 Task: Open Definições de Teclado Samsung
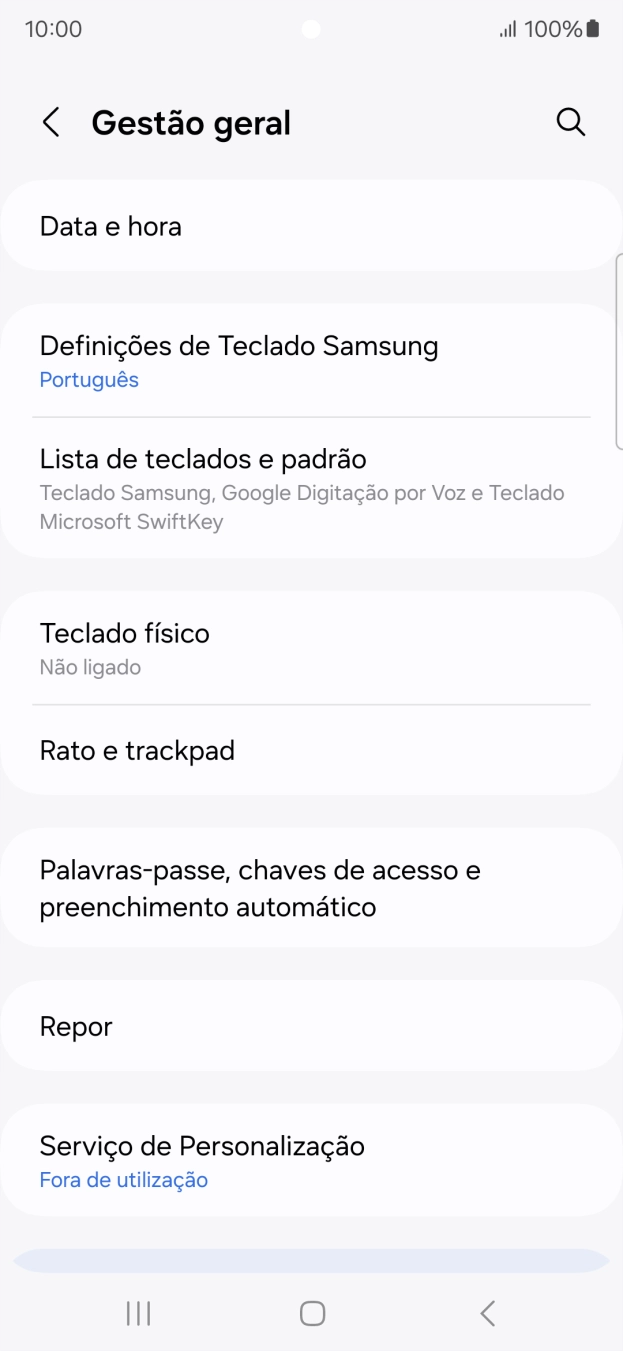pos(311,361)
